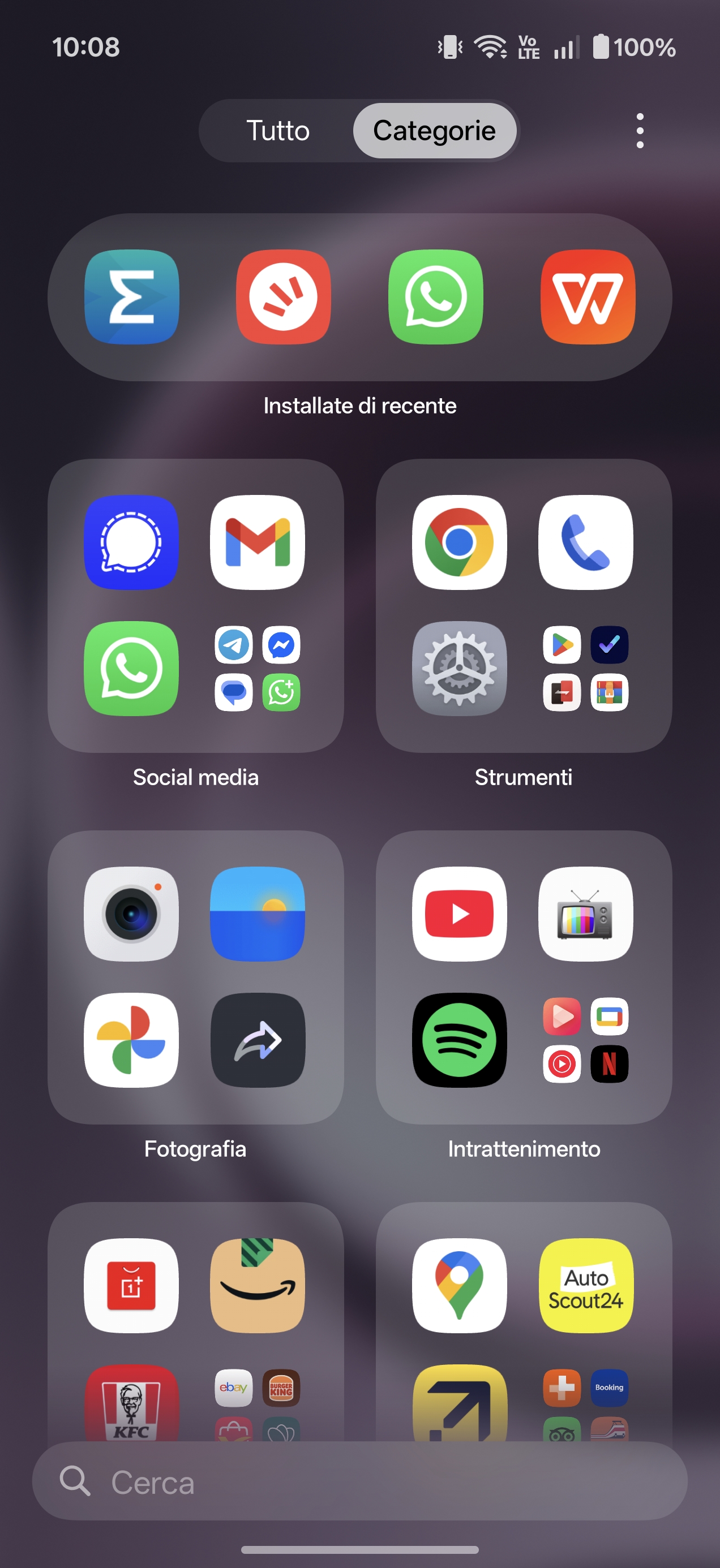Screen dimensions: 720x1568
Task: Open Amazon shopping app
Action: point(258,1285)
